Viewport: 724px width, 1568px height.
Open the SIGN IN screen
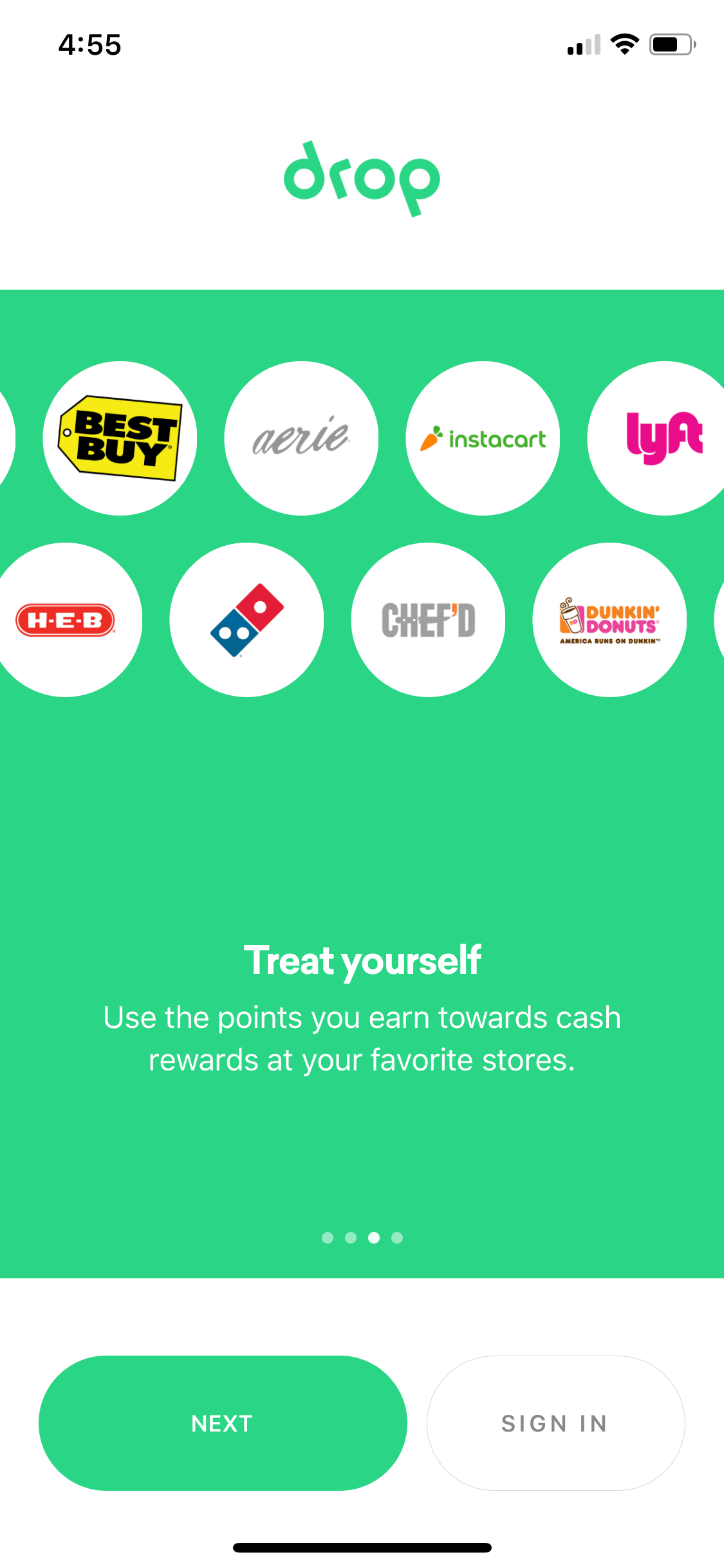[555, 1423]
